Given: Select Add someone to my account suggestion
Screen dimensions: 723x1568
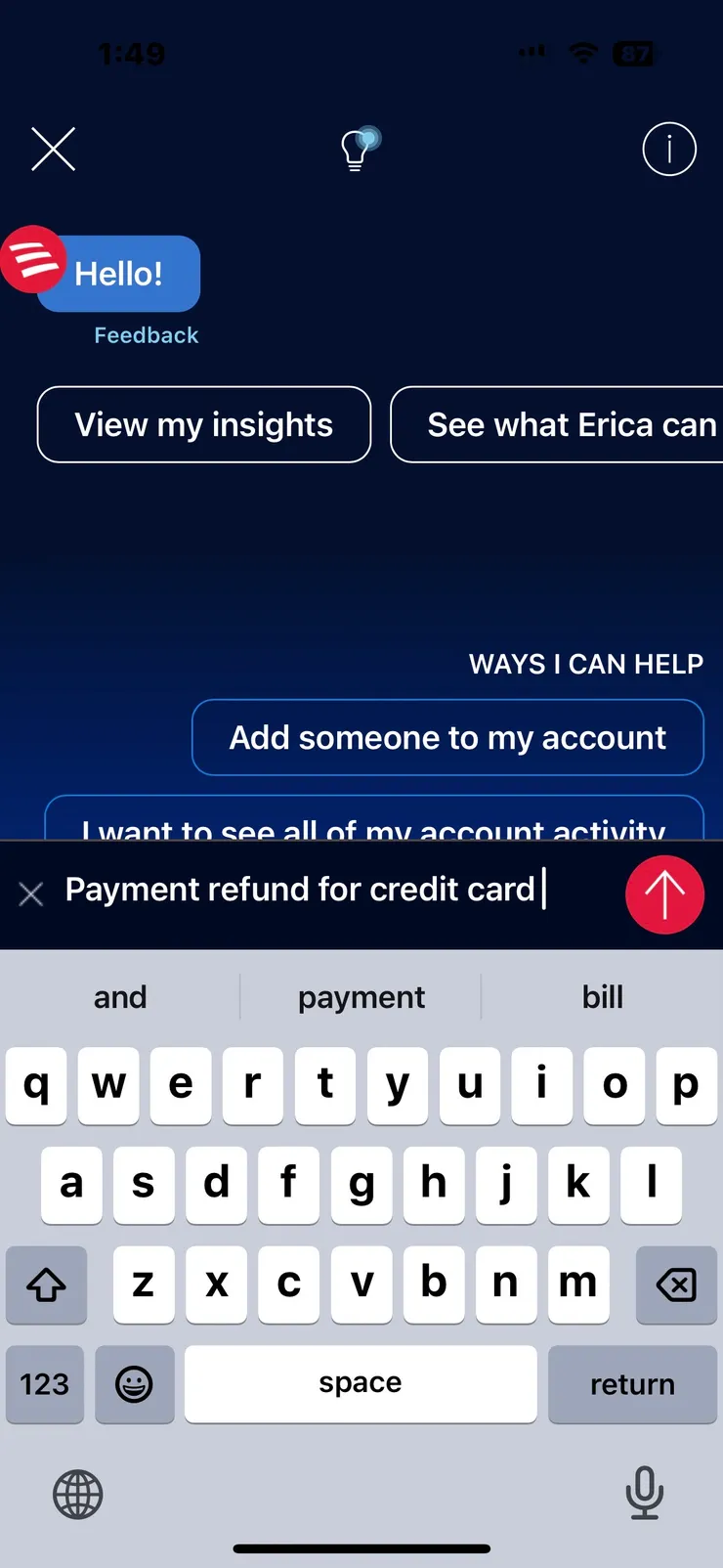Looking at the screenshot, I should (x=447, y=738).
